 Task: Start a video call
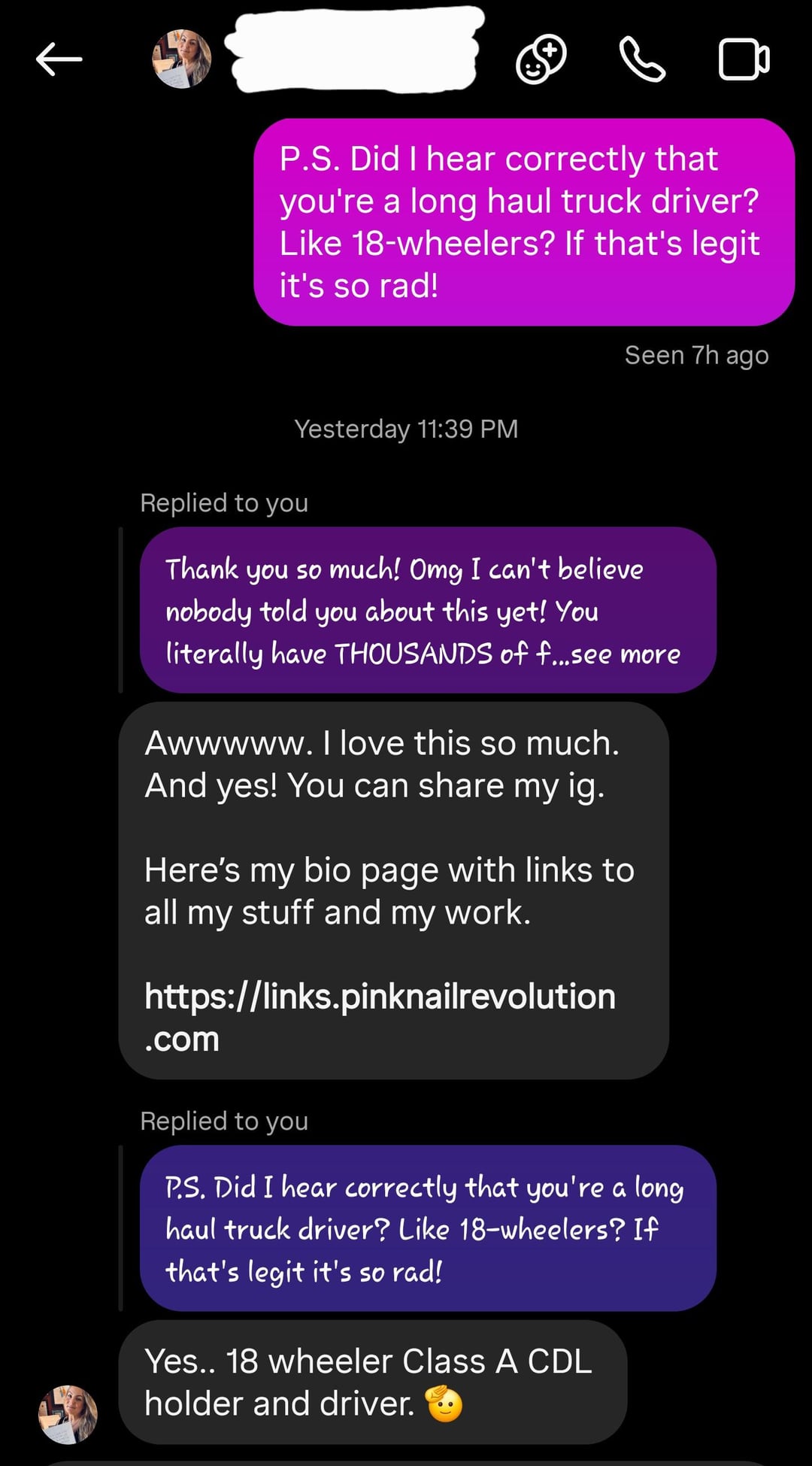744,59
